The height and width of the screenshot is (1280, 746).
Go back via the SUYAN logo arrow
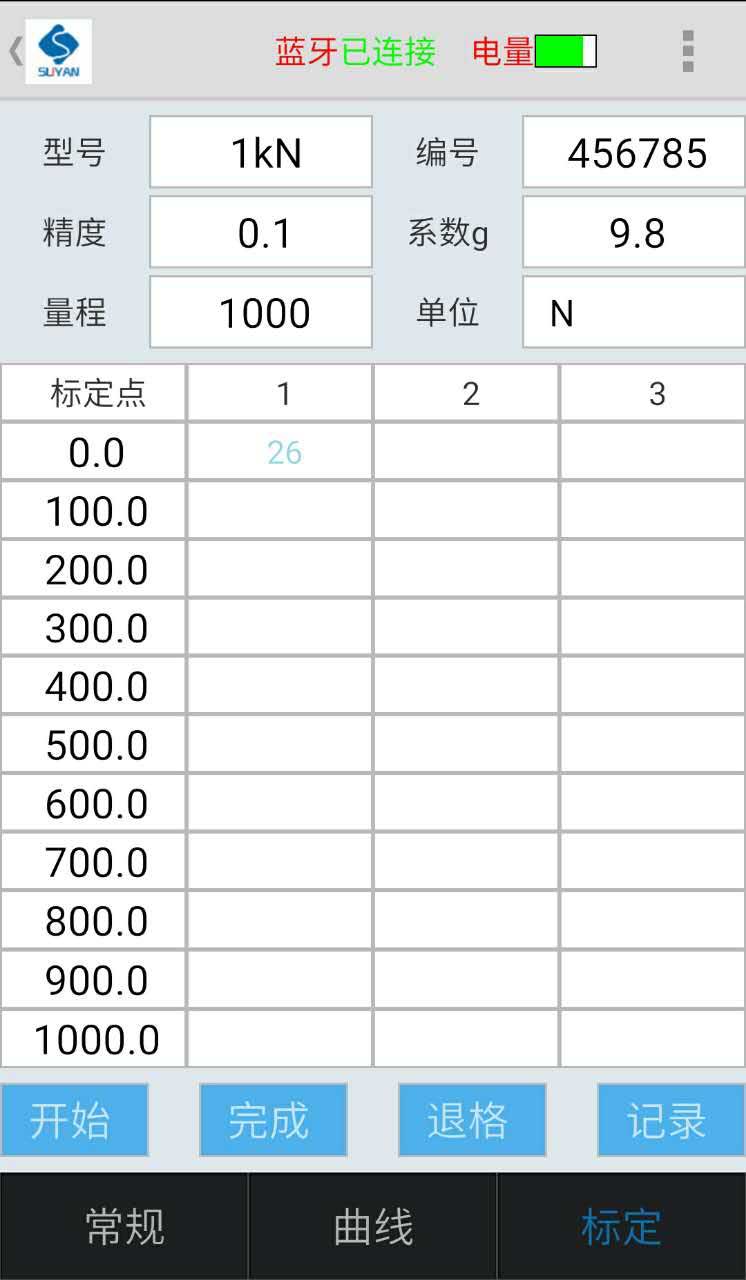[x=50, y=51]
